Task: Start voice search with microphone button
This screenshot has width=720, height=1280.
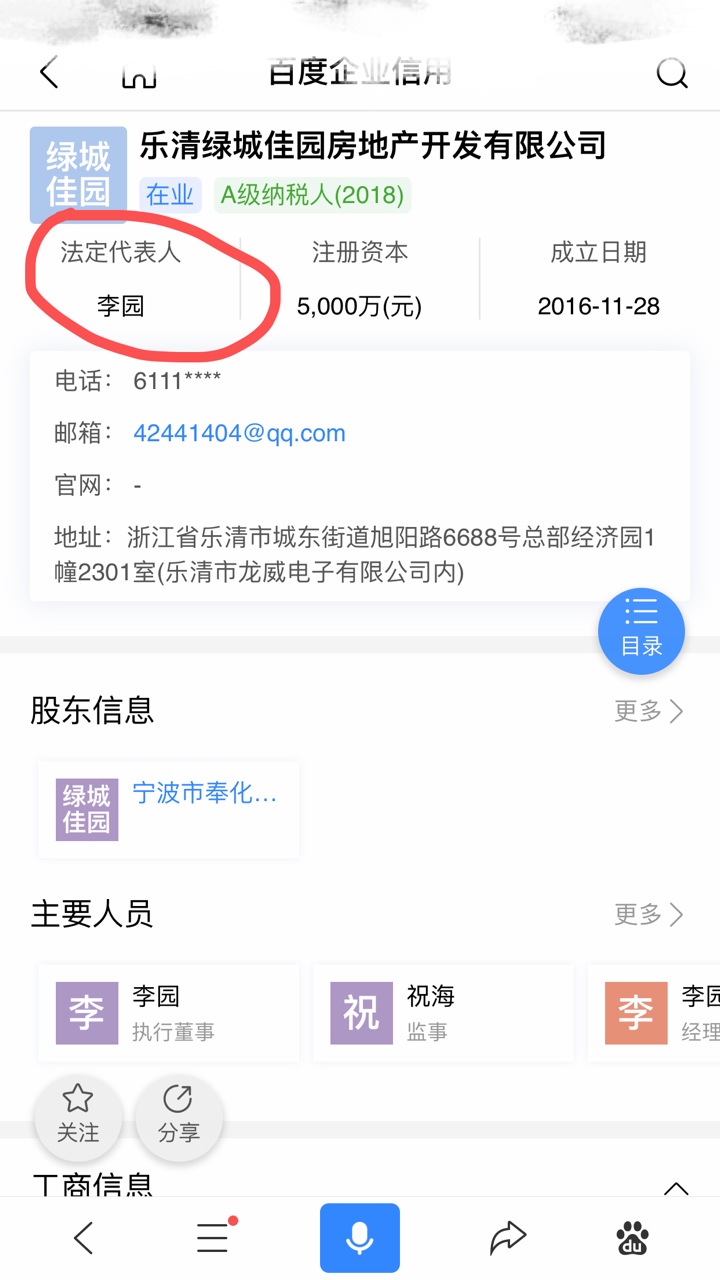Action: coord(360,1238)
